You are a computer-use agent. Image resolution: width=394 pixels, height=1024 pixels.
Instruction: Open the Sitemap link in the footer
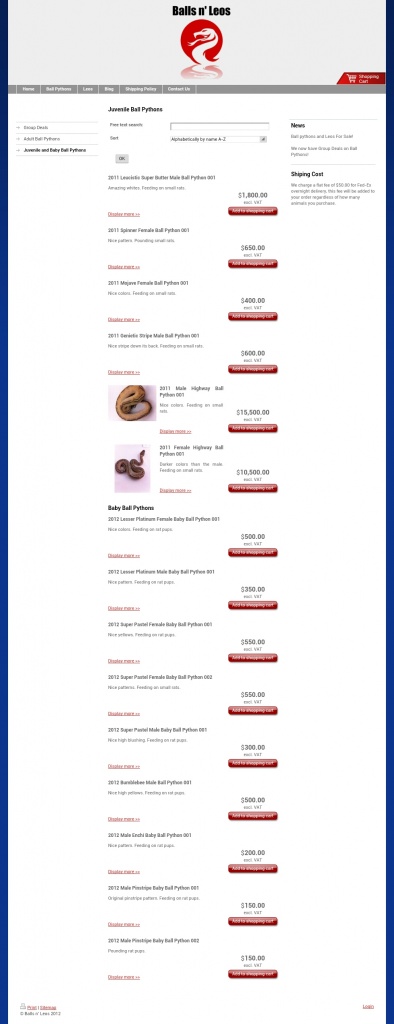tap(48, 1008)
